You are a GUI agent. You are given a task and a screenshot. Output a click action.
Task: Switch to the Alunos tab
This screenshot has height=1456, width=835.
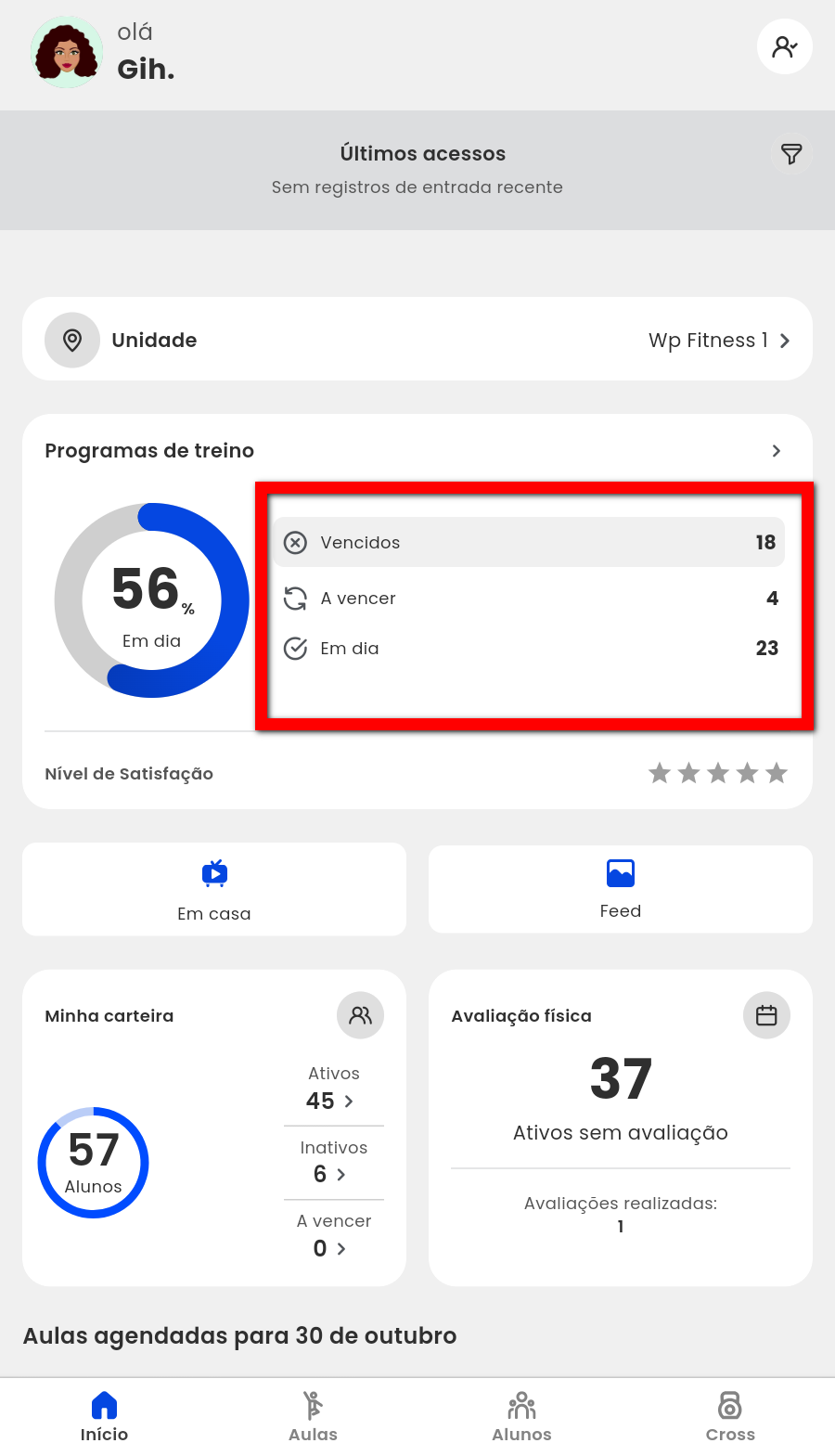coord(521,1417)
